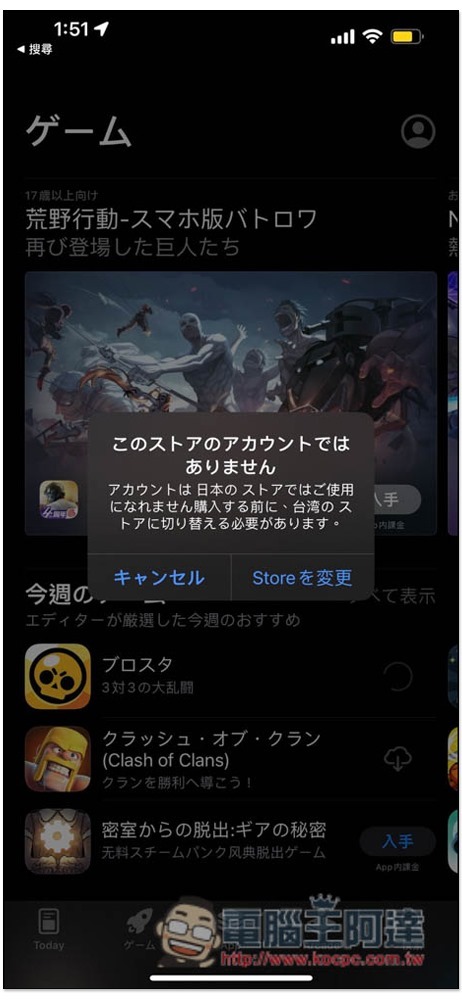The height and width of the screenshot is (1000, 462).
Task: Open the ブロスタ app row
Action: (x=231, y=676)
